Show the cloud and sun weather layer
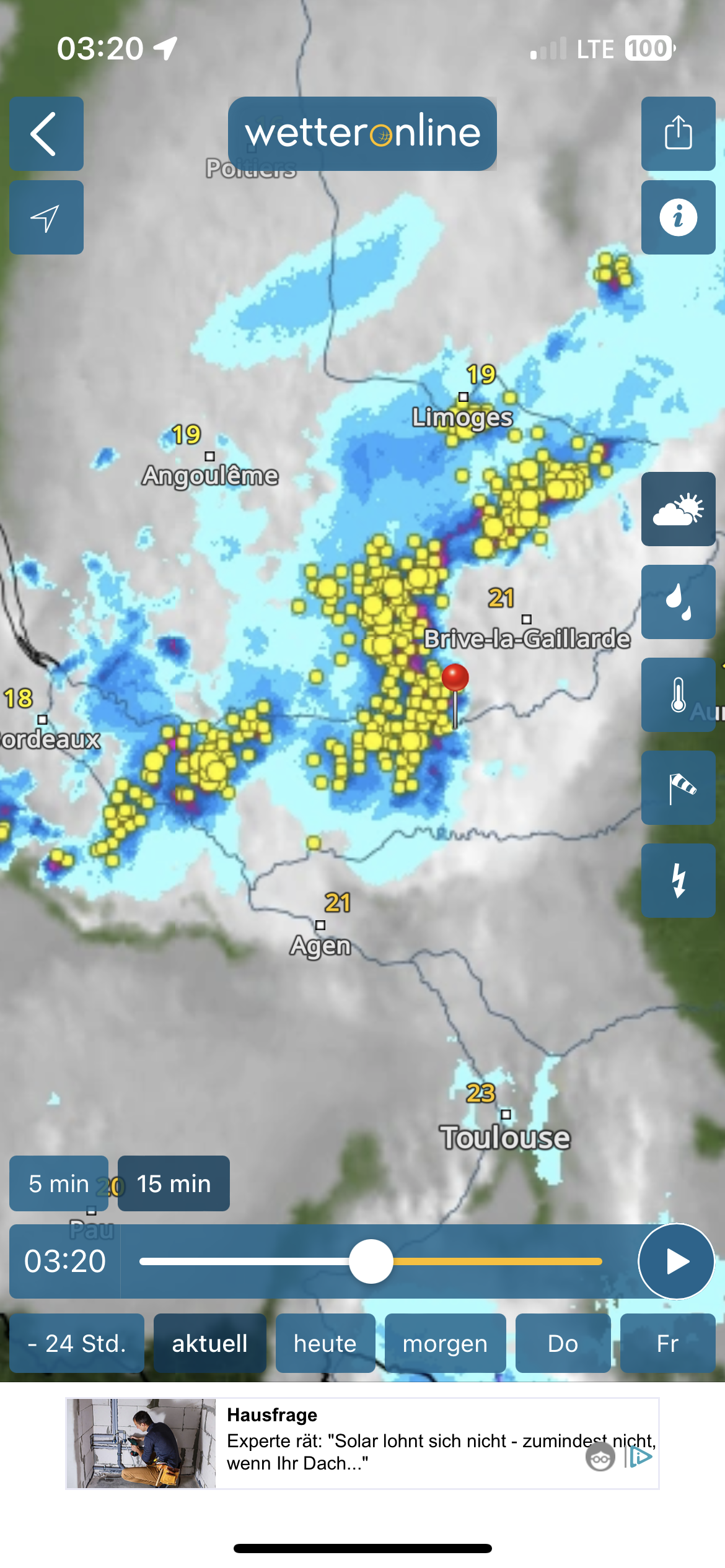 [x=678, y=509]
